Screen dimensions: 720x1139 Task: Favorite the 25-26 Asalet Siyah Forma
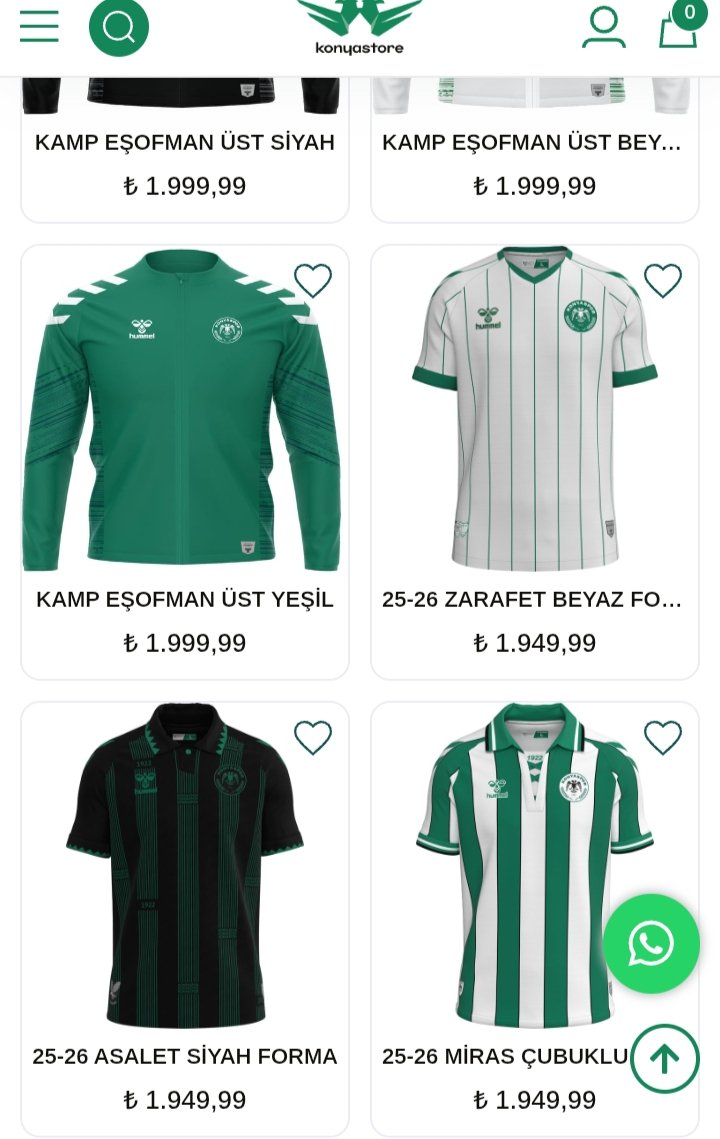click(313, 738)
